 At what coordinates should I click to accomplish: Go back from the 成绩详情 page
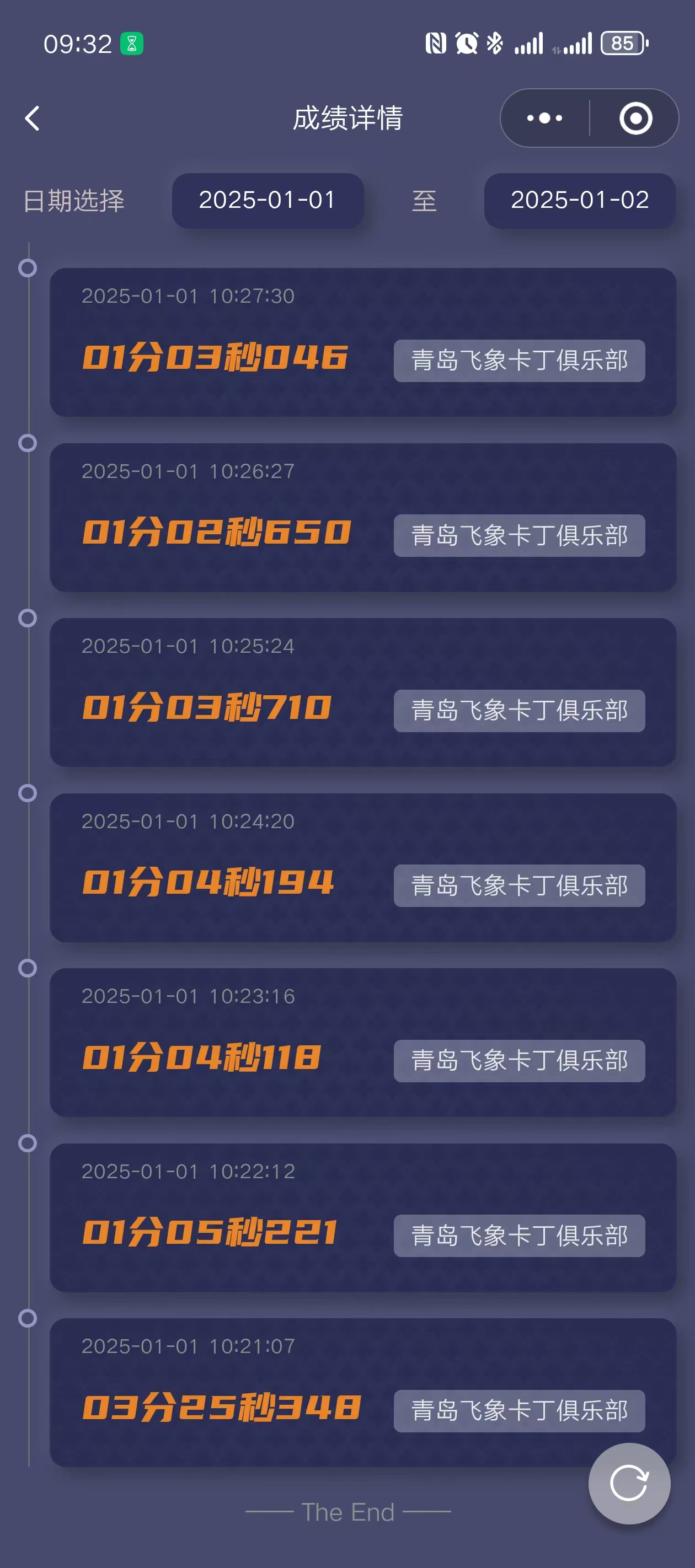[33, 118]
